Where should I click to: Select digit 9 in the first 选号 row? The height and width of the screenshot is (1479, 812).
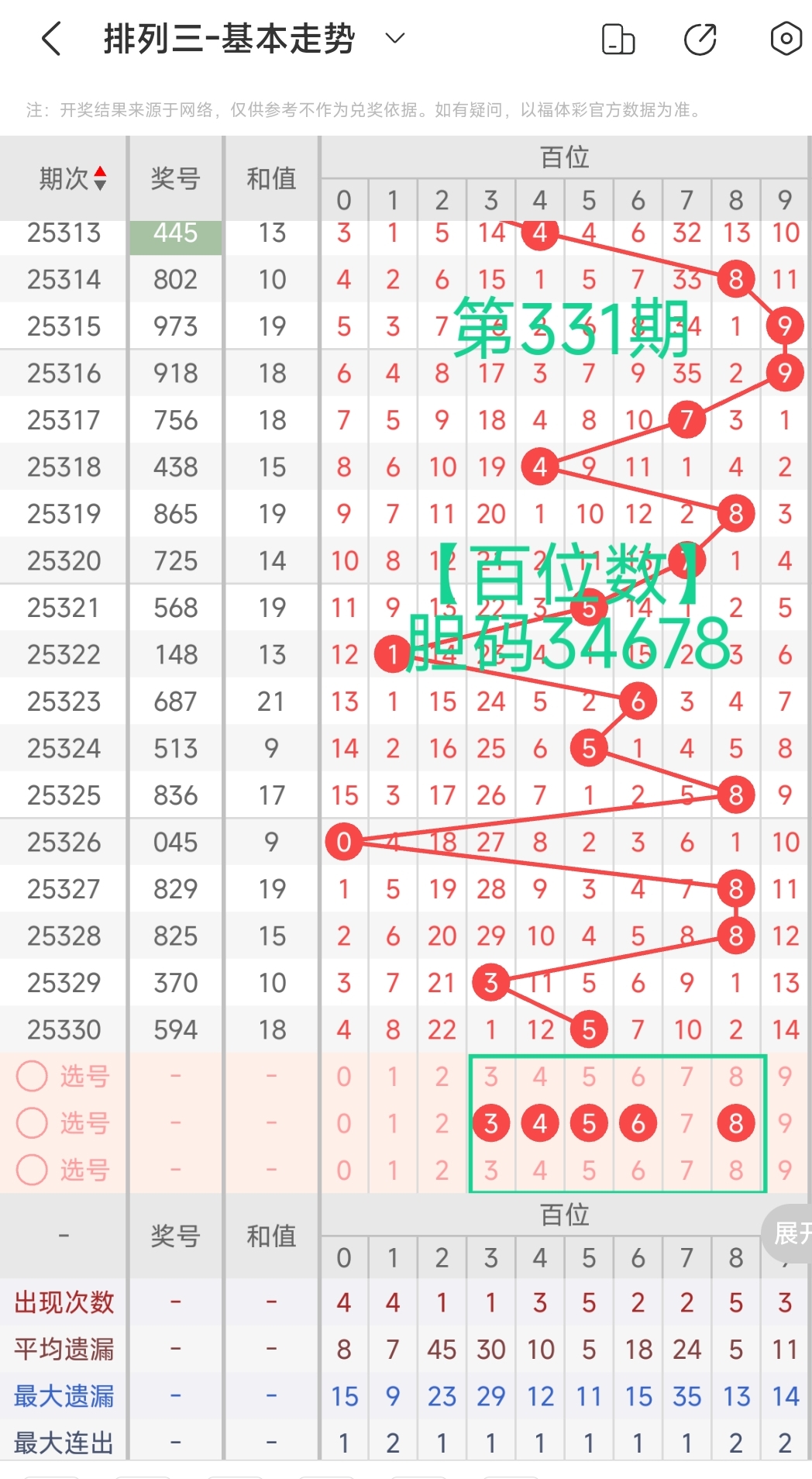click(784, 1076)
